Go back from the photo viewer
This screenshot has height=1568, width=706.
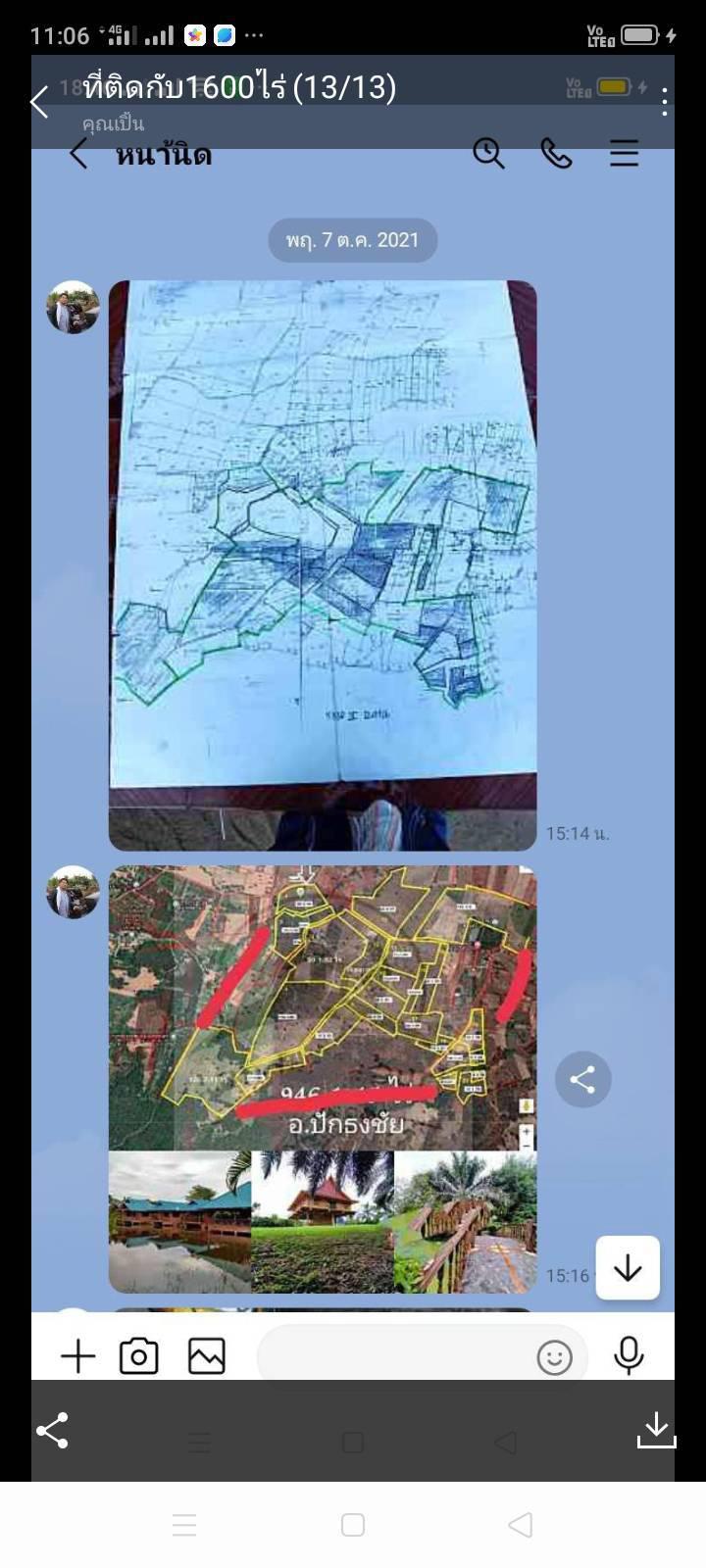pyautogui.click(x=39, y=101)
